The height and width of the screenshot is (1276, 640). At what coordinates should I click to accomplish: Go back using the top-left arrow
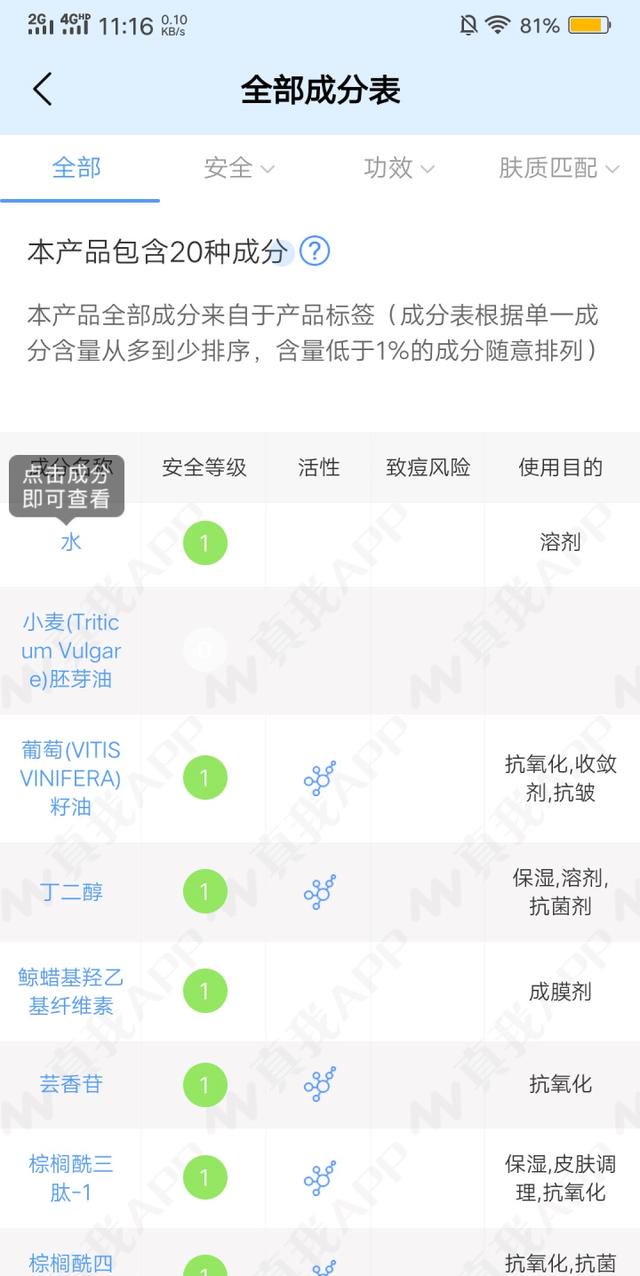tap(42, 90)
